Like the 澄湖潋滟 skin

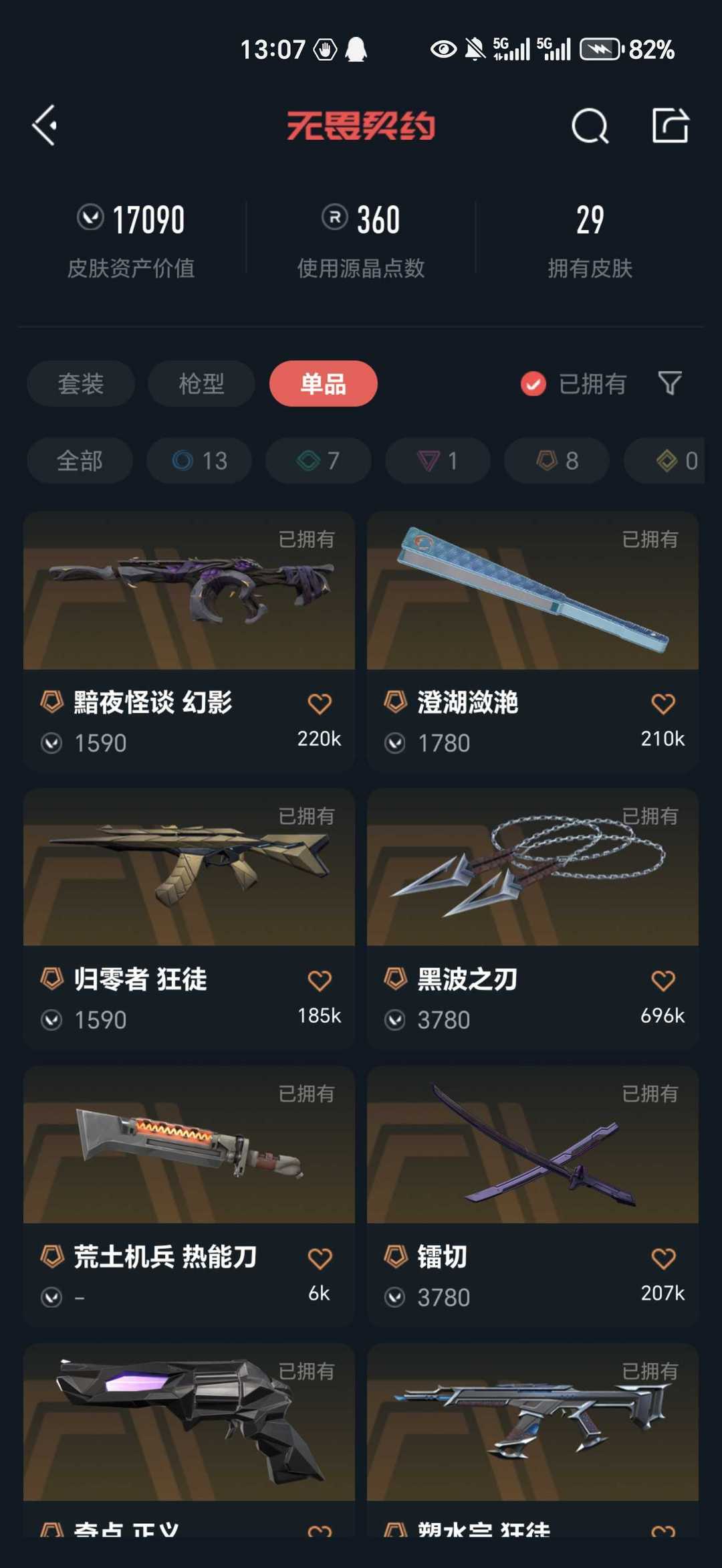click(x=663, y=703)
